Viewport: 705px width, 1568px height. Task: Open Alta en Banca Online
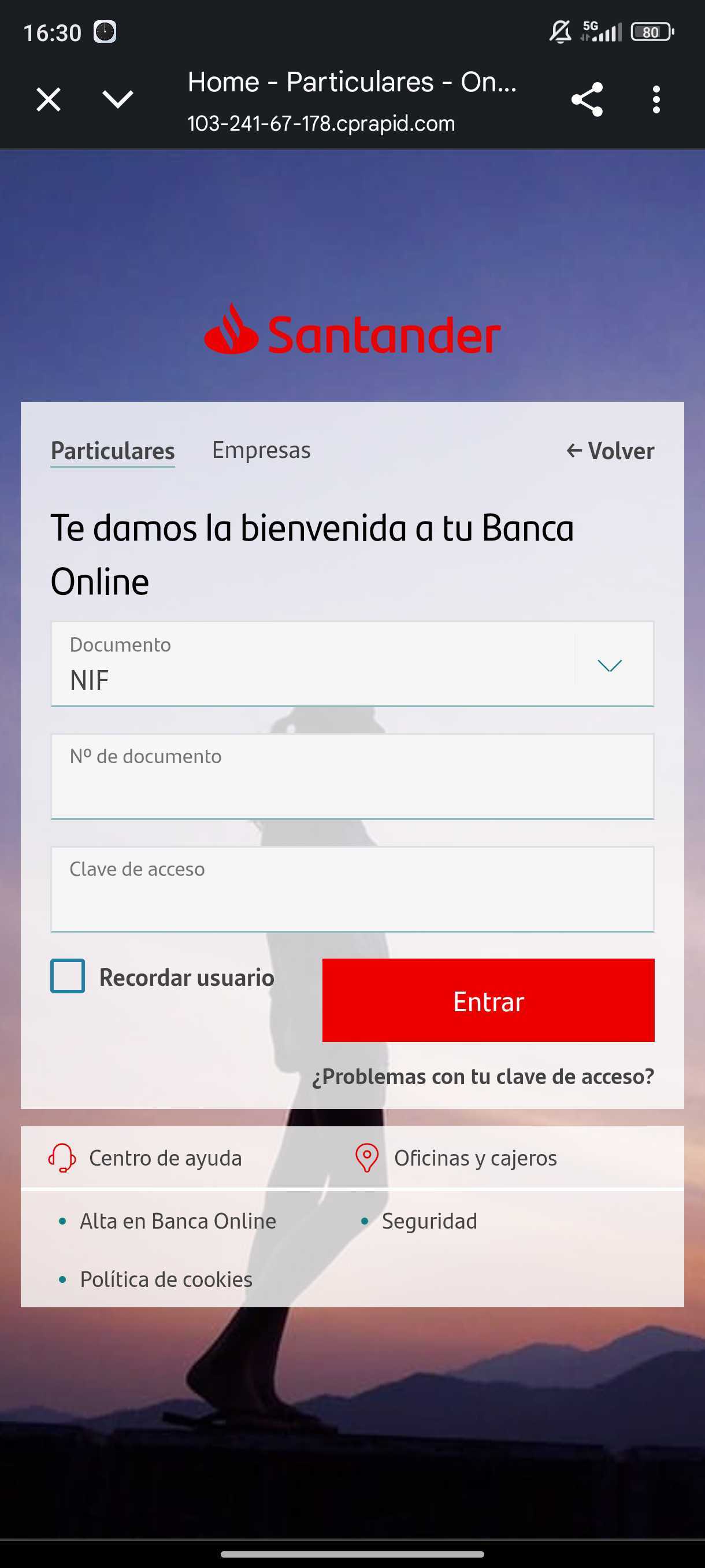(x=177, y=1221)
